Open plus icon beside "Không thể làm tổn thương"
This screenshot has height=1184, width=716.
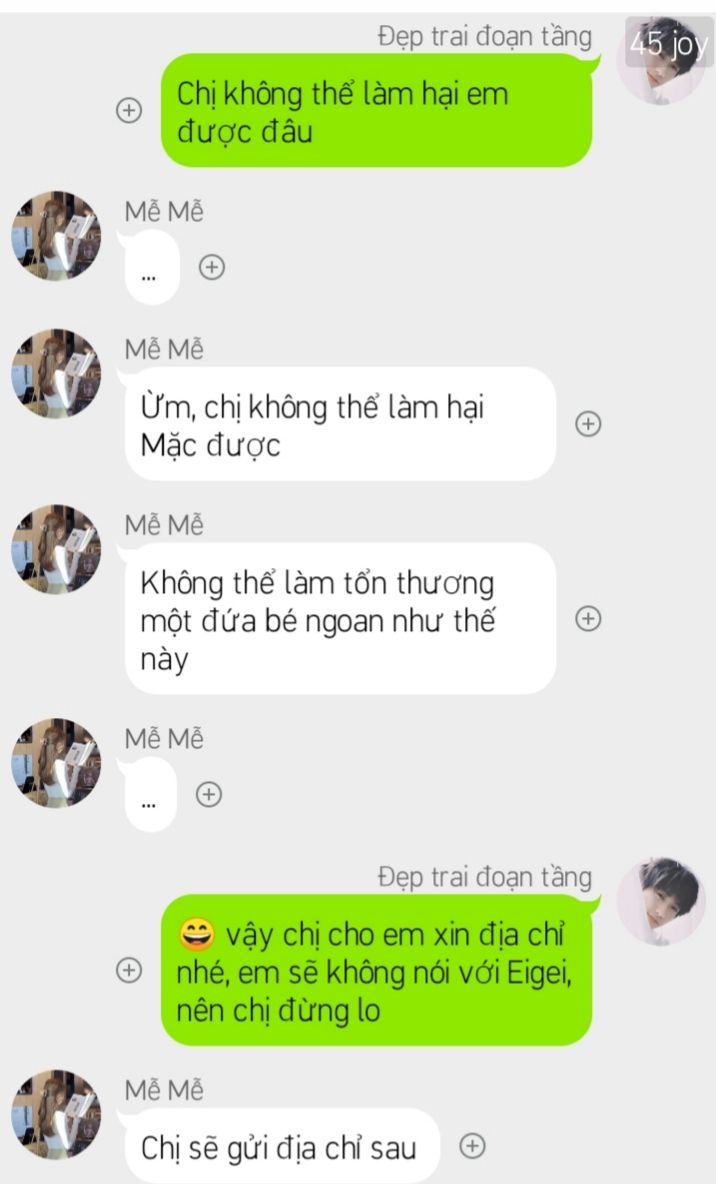pos(588,618)
